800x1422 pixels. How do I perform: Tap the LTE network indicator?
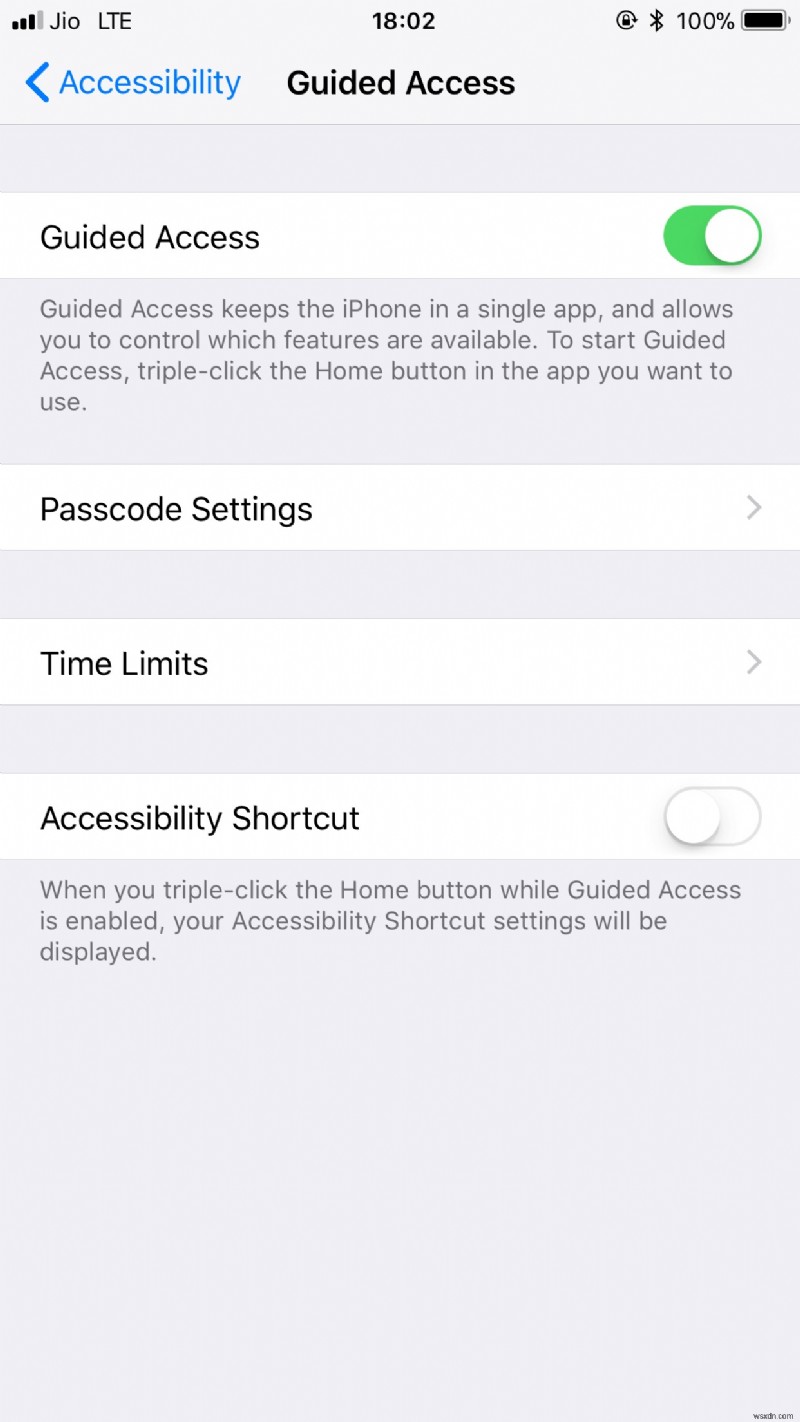[x=113, y=21]
